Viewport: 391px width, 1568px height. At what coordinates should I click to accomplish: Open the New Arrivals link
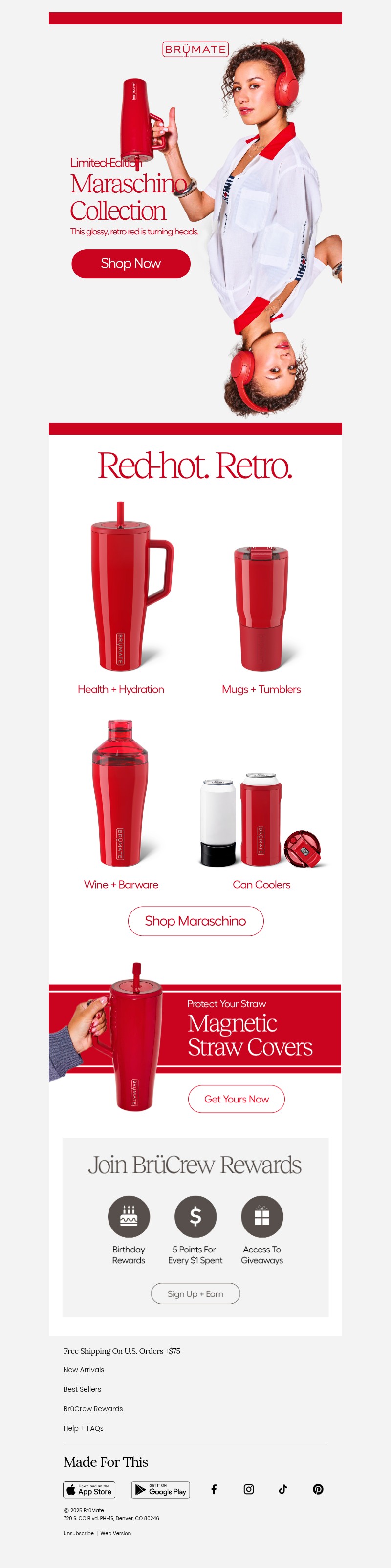coord(84,1370)
